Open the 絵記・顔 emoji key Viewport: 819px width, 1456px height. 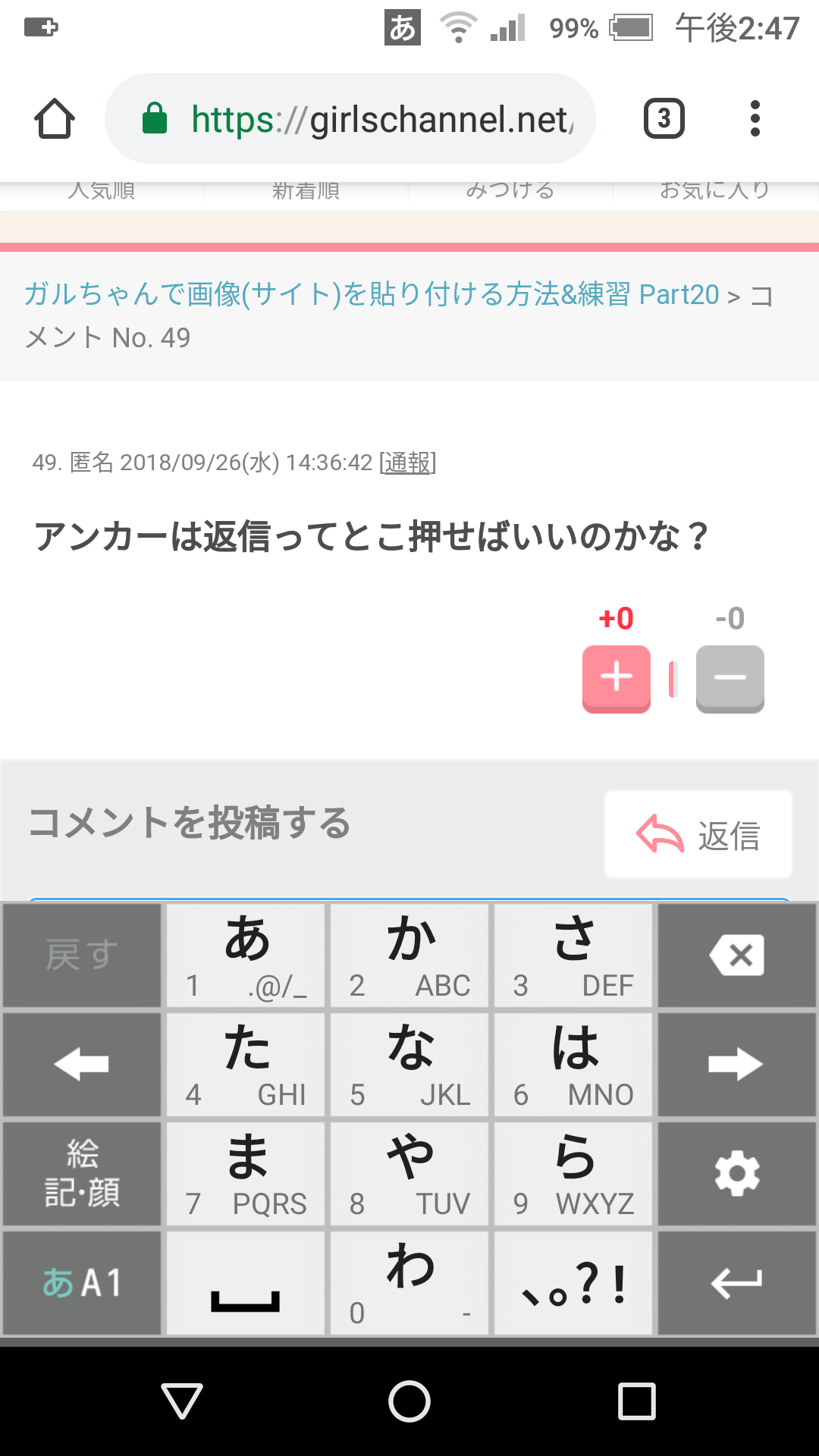(x=82, y=1174)
